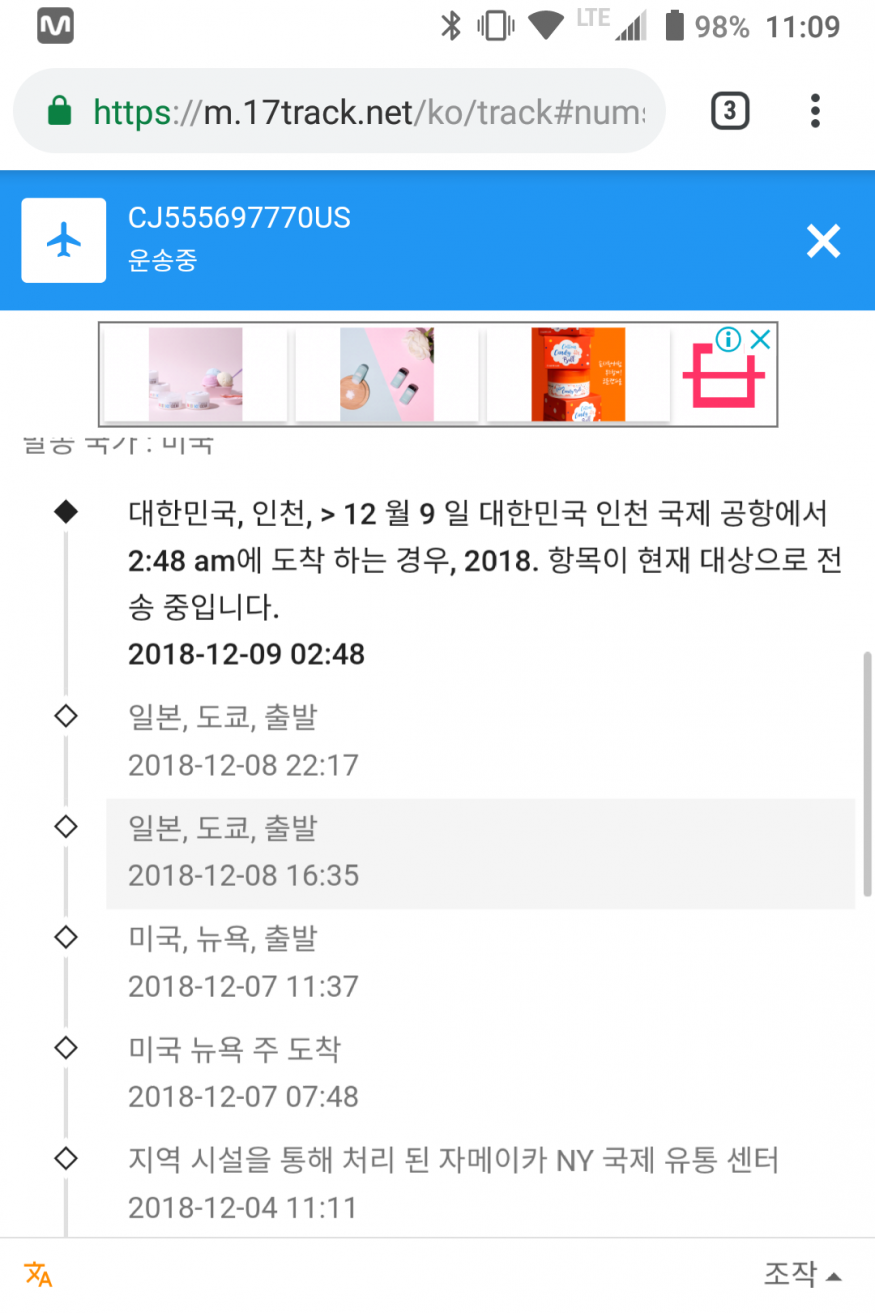Screen dimensions: 875x1313
Task: Close the CJ555697770US tracking panel
Action: (x=823, y=241)
